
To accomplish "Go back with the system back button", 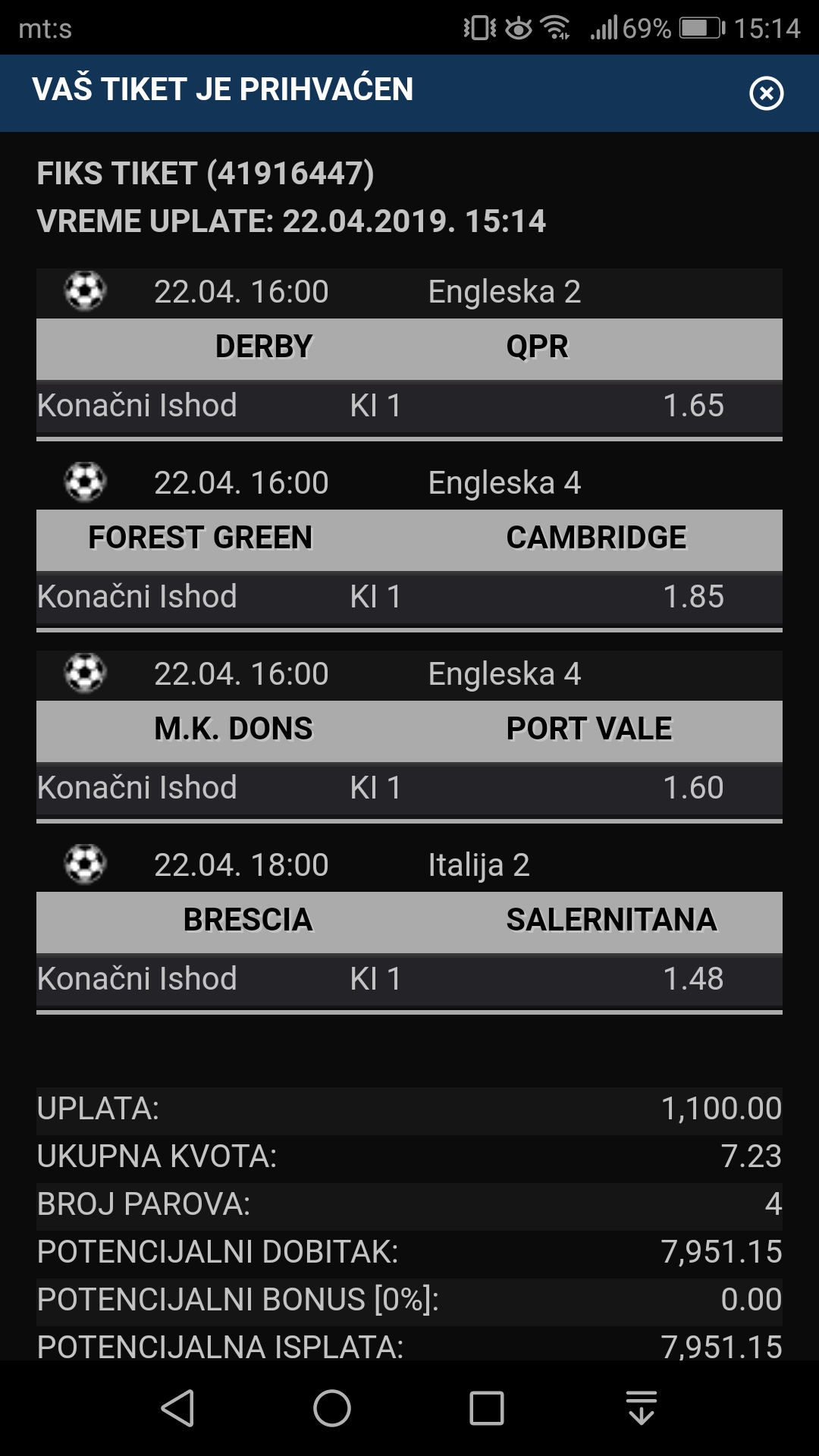I will (178, 1408).
